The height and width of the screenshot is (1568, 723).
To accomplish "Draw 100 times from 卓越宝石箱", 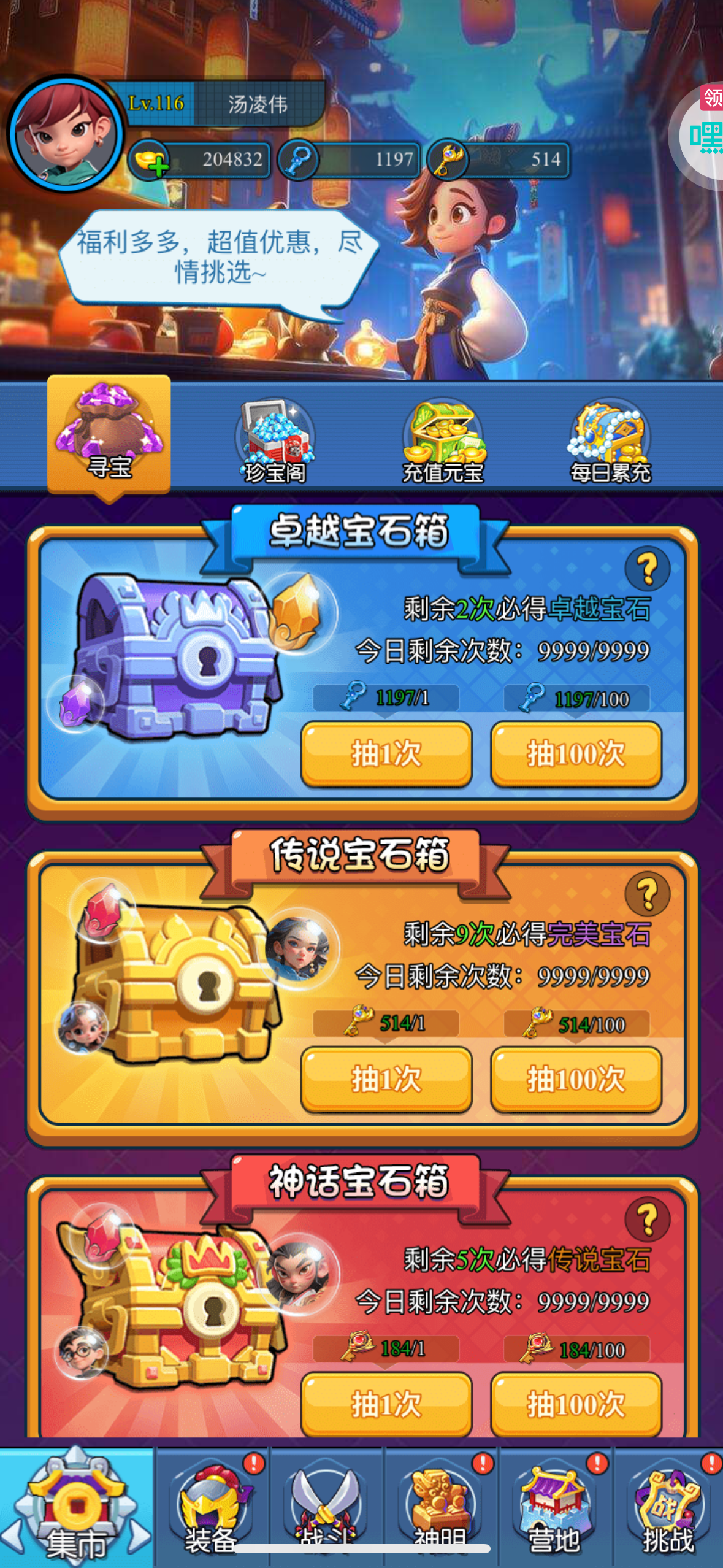I will click(x=576, y=753).
